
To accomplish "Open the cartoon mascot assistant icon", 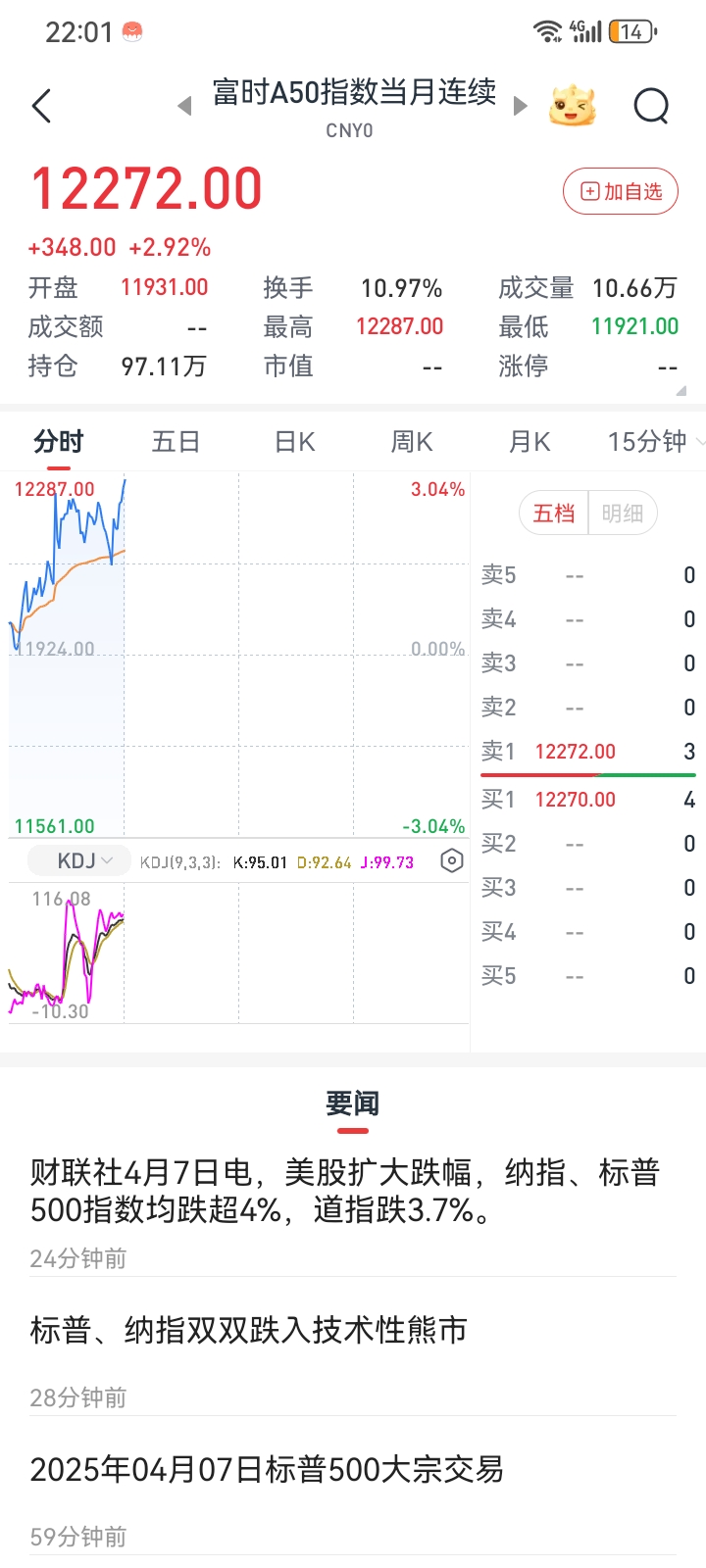I will (x=573, y=106).
